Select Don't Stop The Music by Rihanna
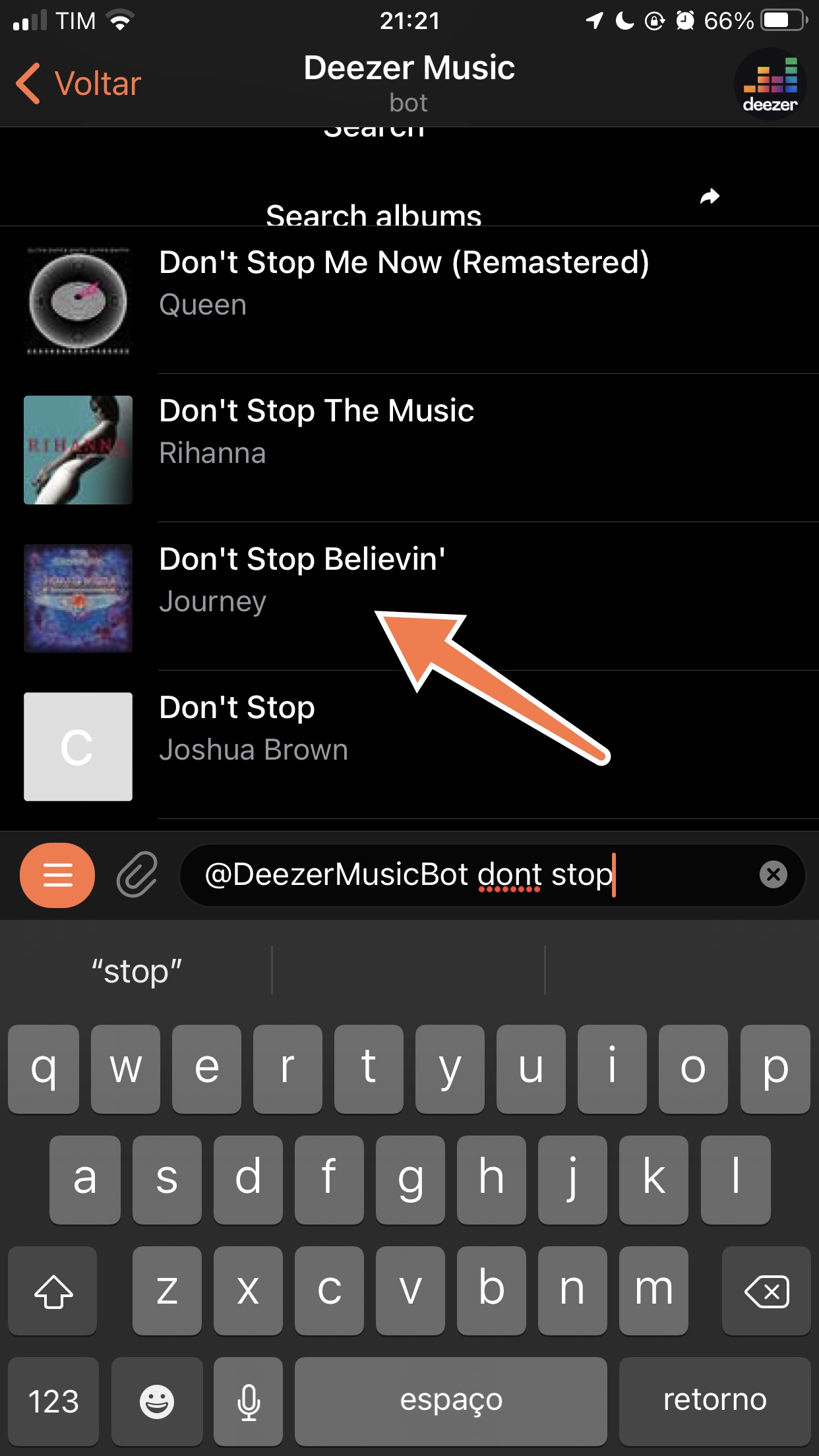 409,448
